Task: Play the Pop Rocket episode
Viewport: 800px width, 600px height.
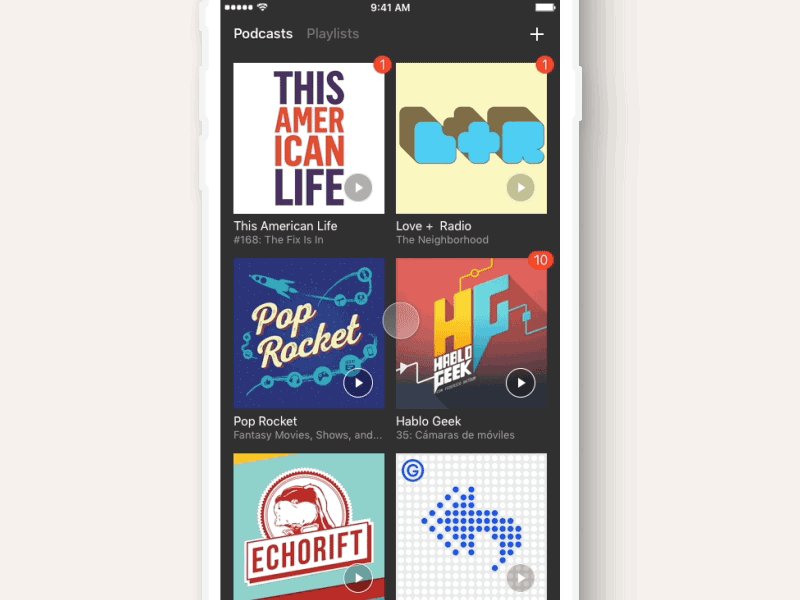Action: point(358,382)
